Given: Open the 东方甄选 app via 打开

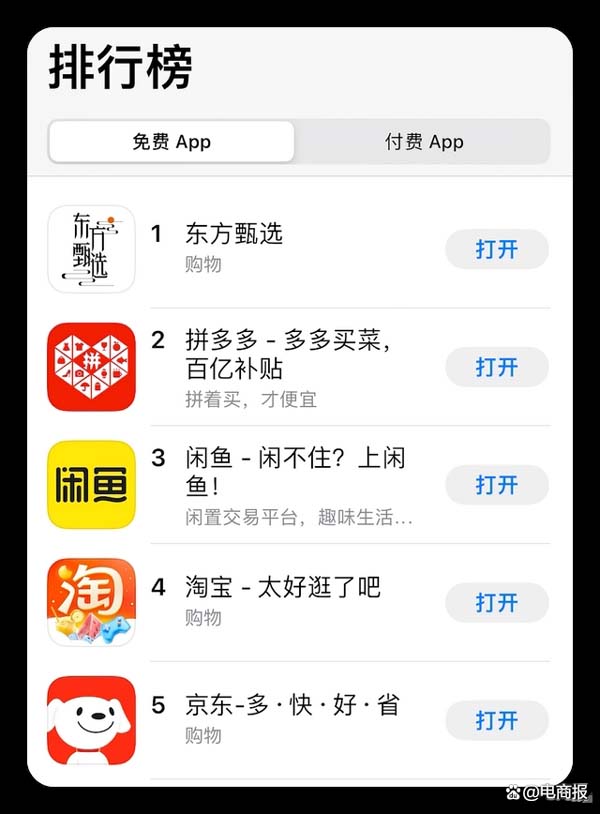Looking at the screenshot, I should click(496, 249).
